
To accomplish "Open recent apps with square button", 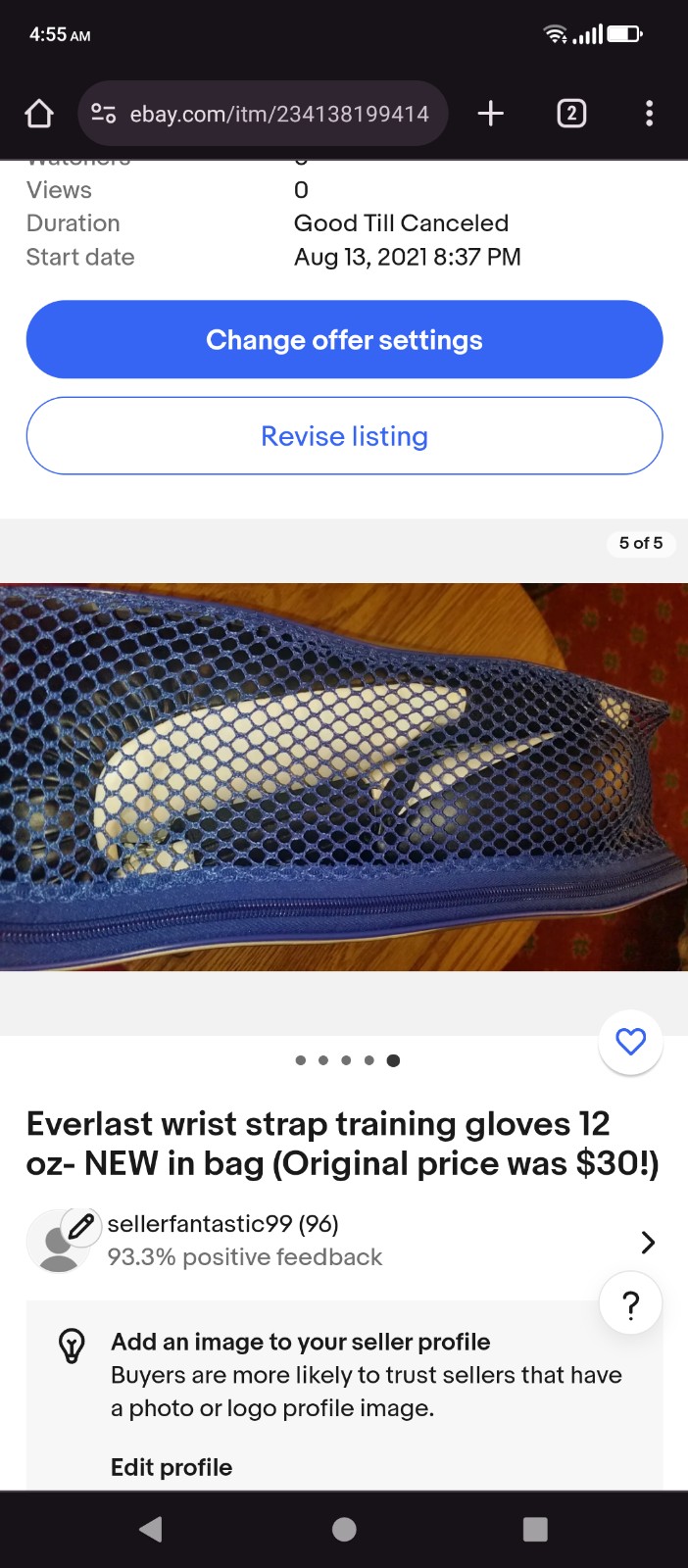I will [535, 1530].
